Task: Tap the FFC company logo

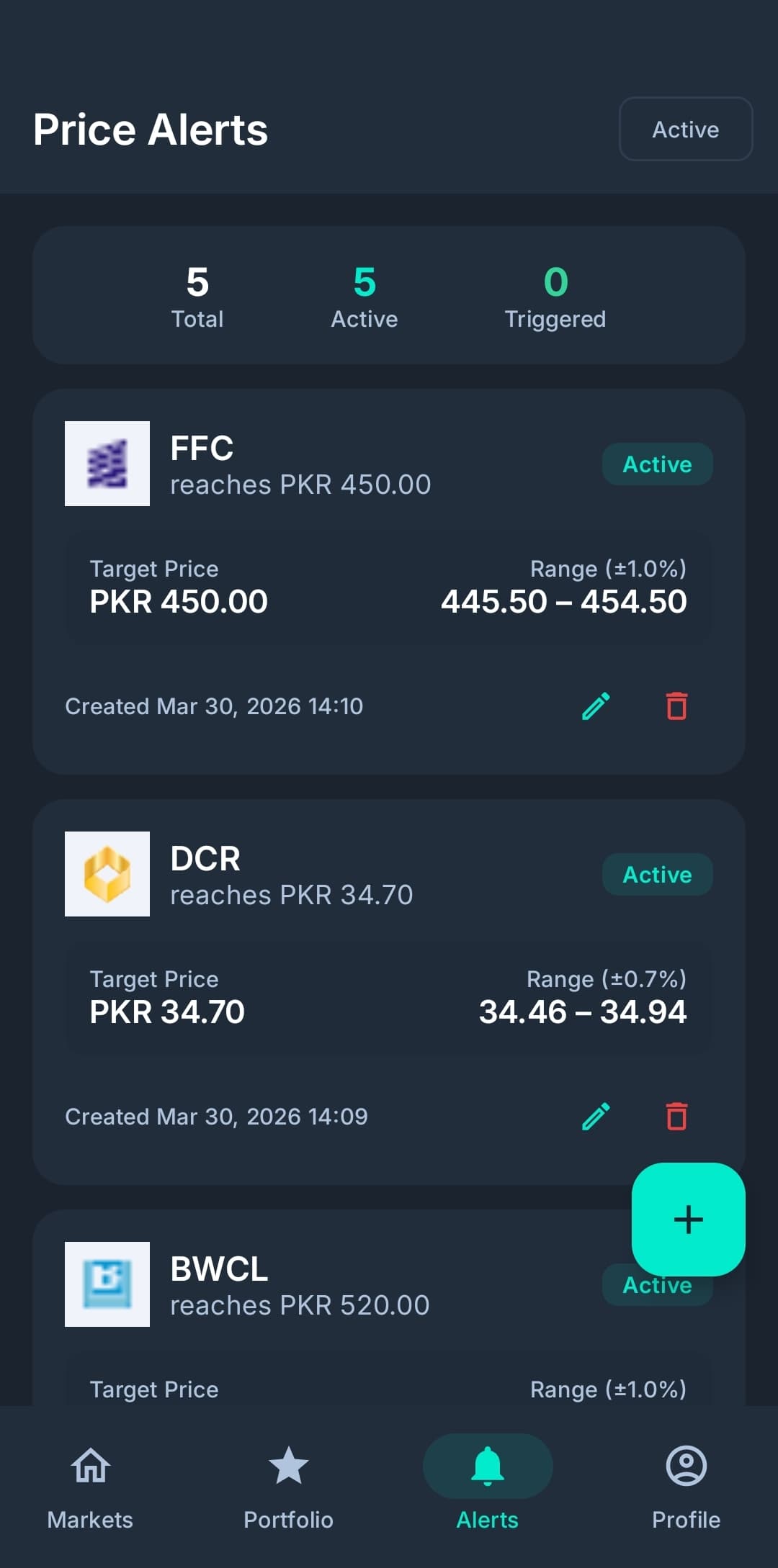Action: click(x=107, y=464)
